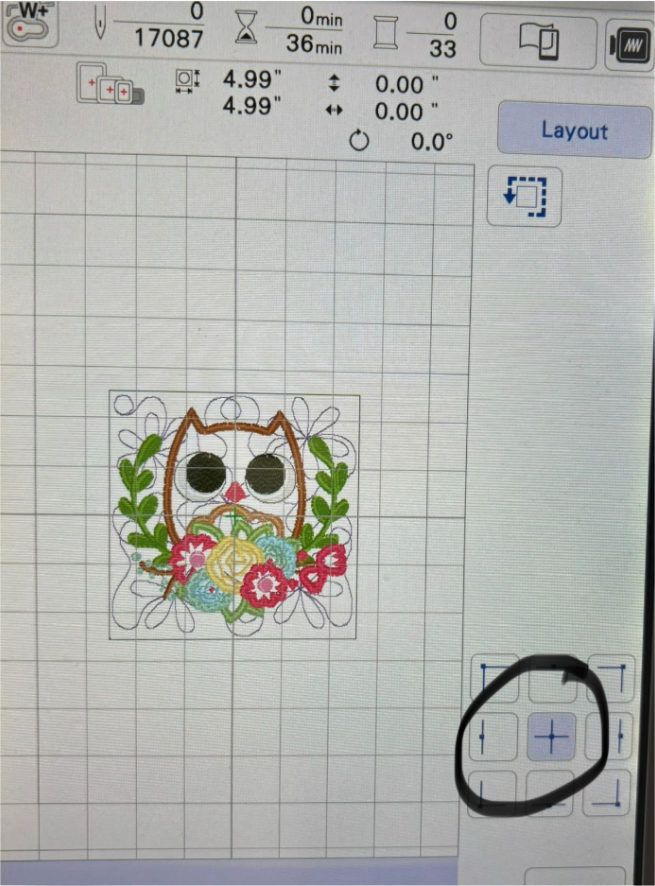
Task: Select the bottom-center start position
Action: tap(551, 793)
